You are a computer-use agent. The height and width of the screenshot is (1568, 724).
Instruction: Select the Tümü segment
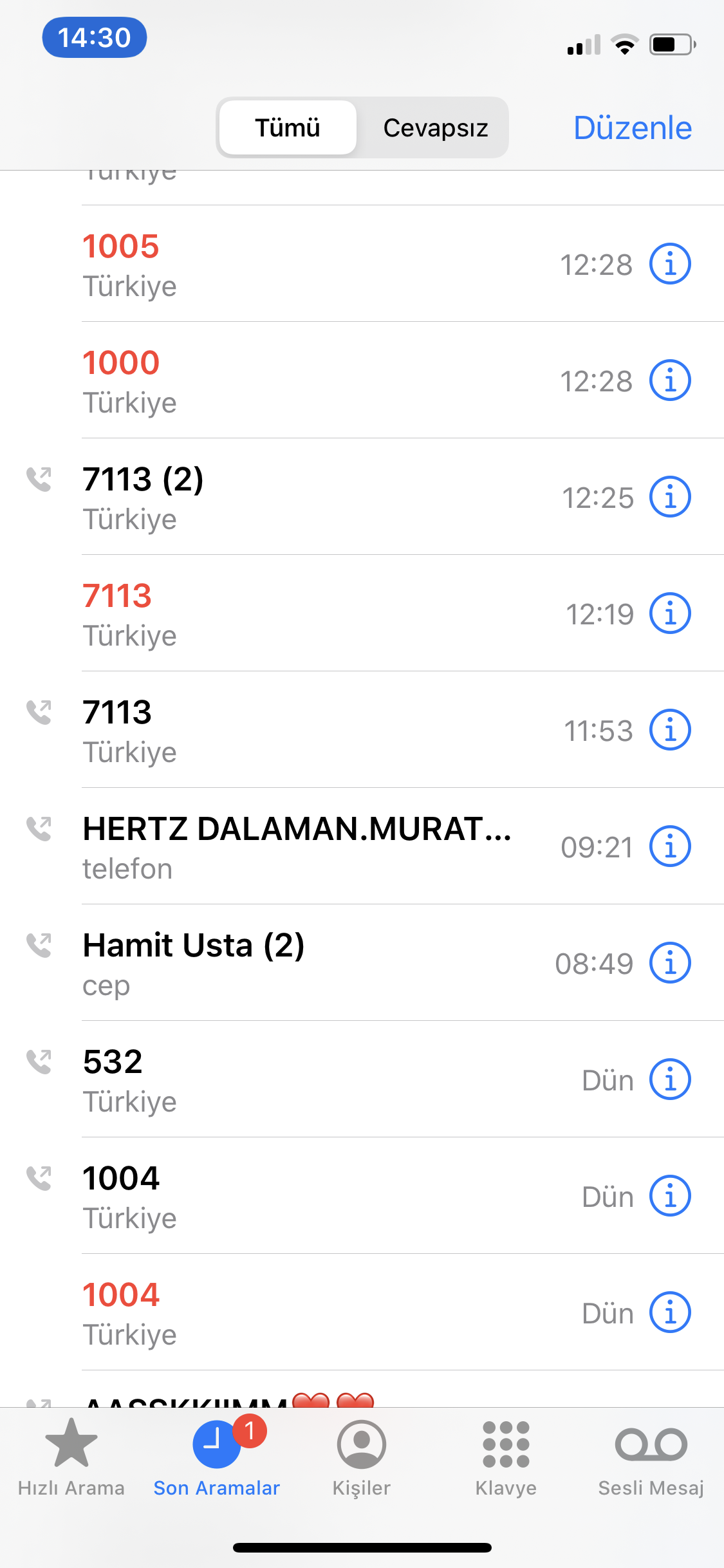pos(288,127)
